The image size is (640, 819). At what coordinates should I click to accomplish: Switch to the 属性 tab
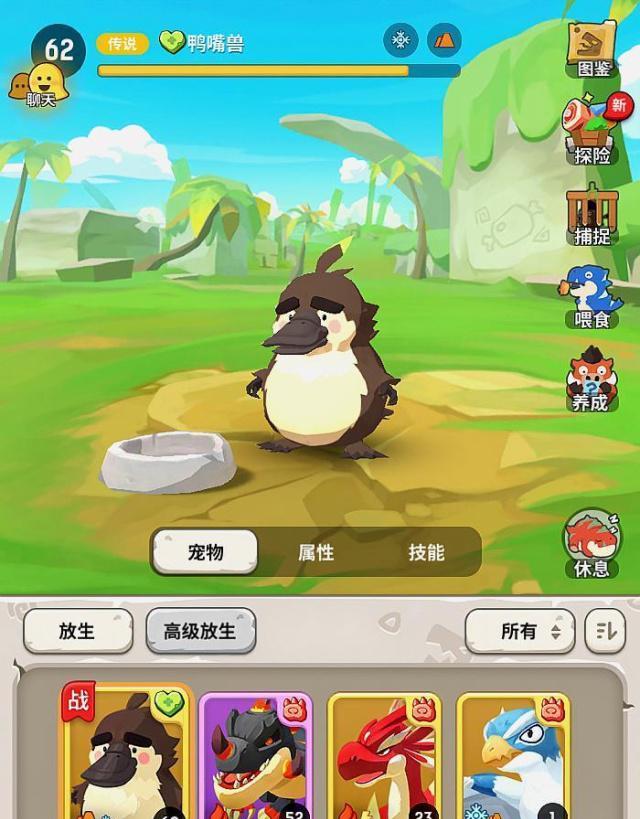pos(316,552)
